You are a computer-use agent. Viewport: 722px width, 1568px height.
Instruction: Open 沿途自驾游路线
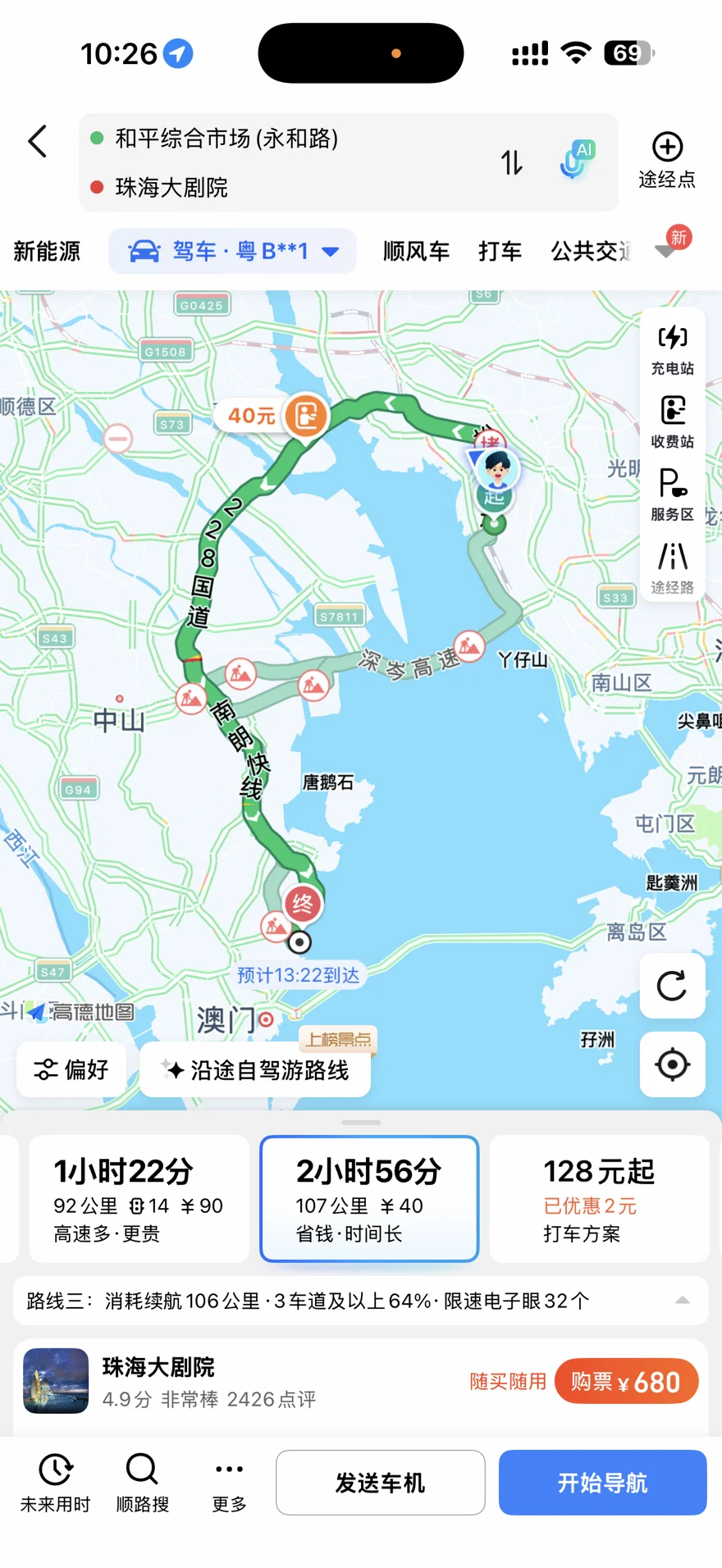point(255,1069)
